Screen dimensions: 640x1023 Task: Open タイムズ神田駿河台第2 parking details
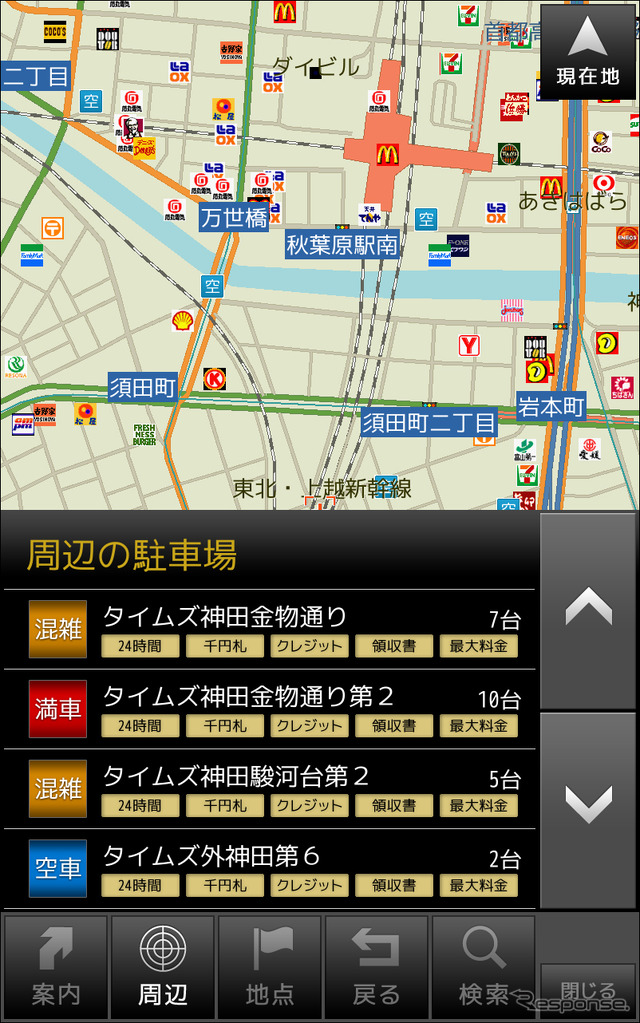tap(268, 789)
